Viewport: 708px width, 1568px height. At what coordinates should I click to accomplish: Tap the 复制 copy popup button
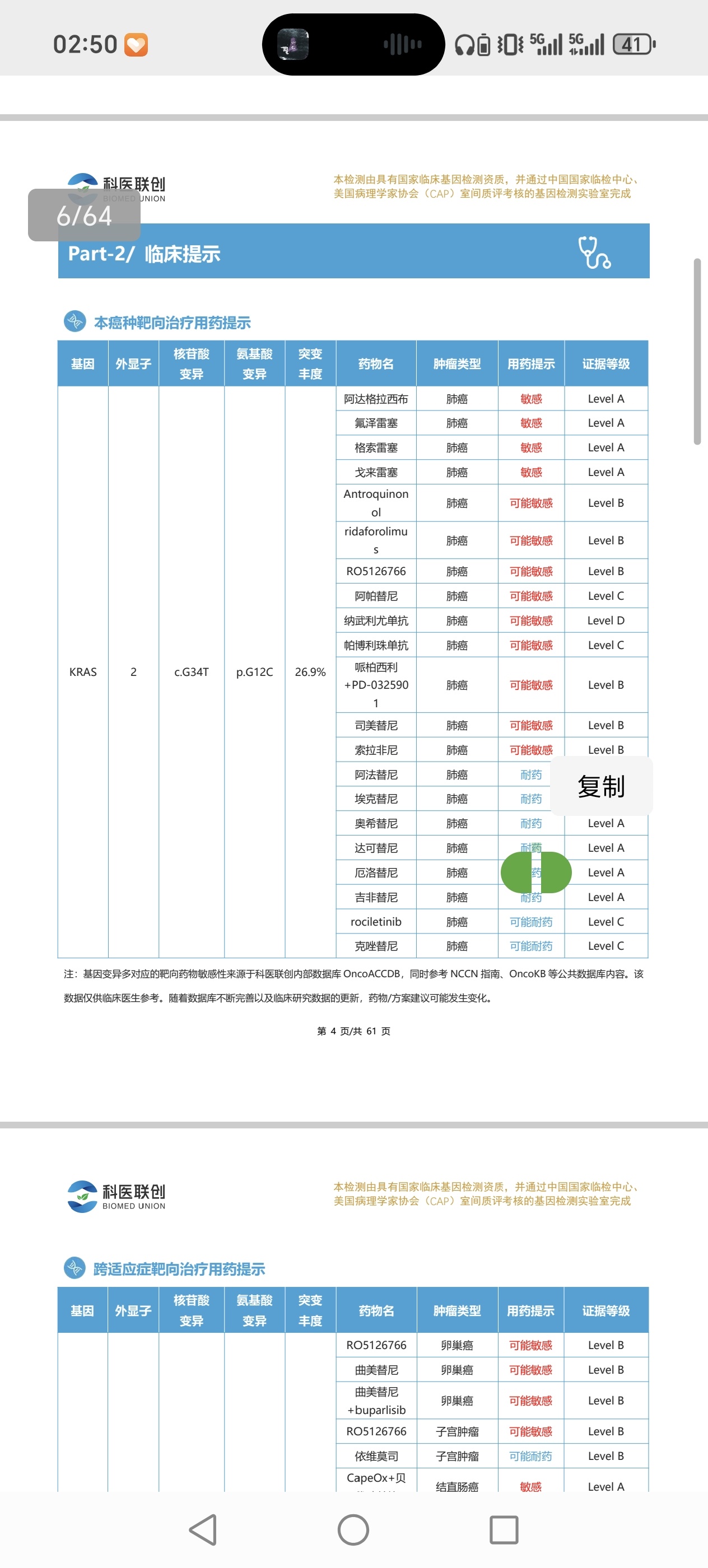tap(602, 786)
